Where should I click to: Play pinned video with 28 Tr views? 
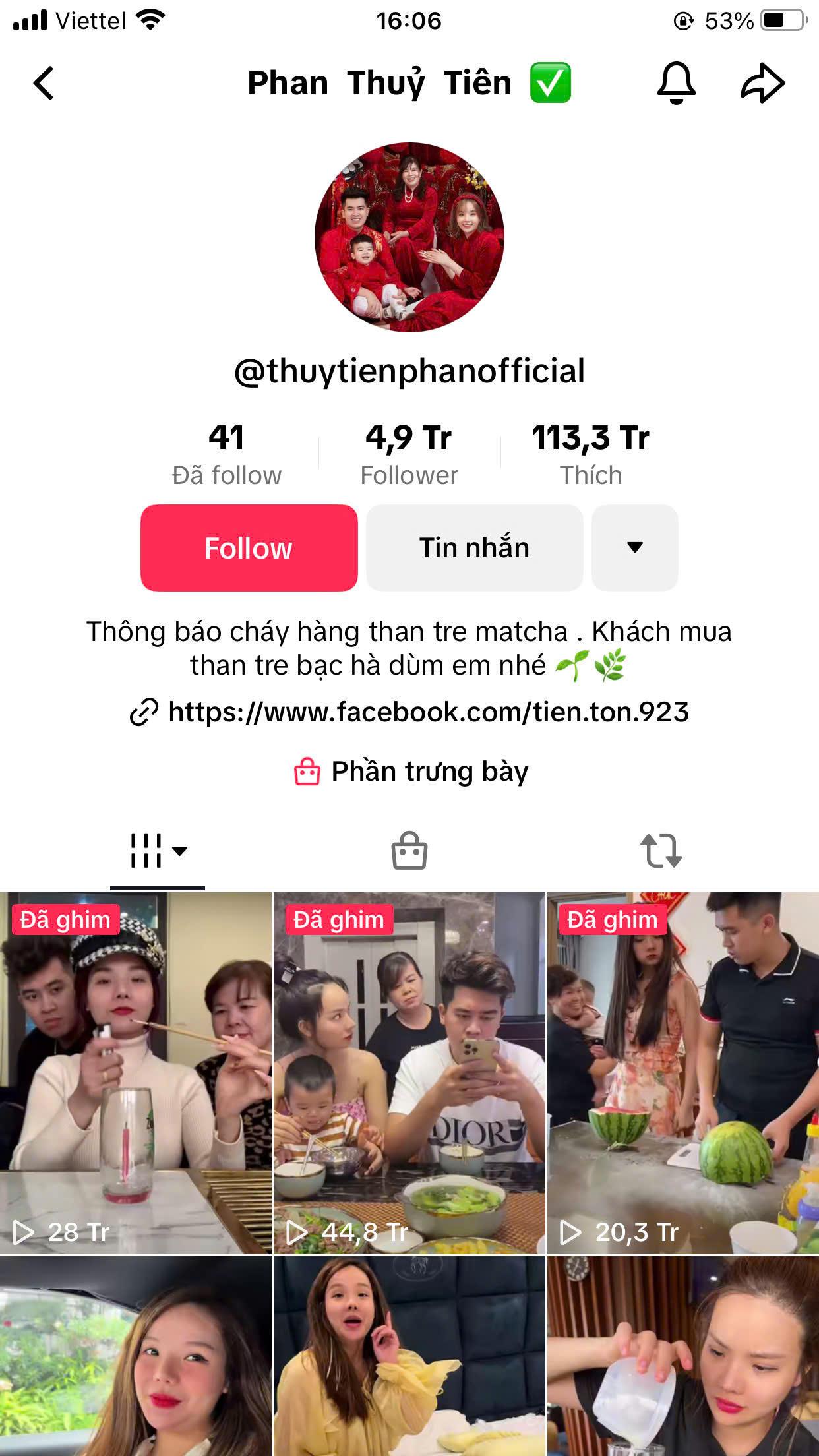(x=135, y=1073)
